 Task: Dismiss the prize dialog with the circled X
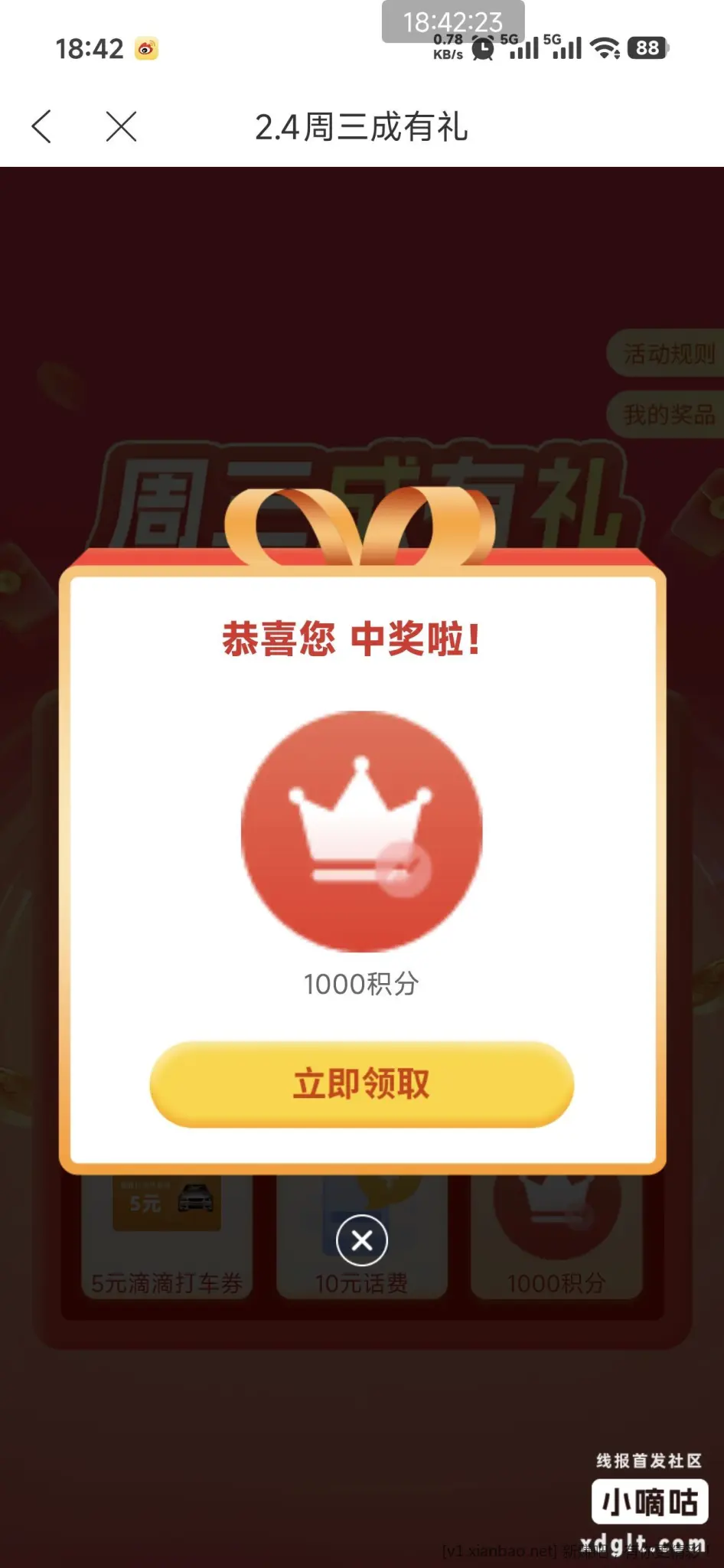pyautogui.click(x=362, y=1240)
